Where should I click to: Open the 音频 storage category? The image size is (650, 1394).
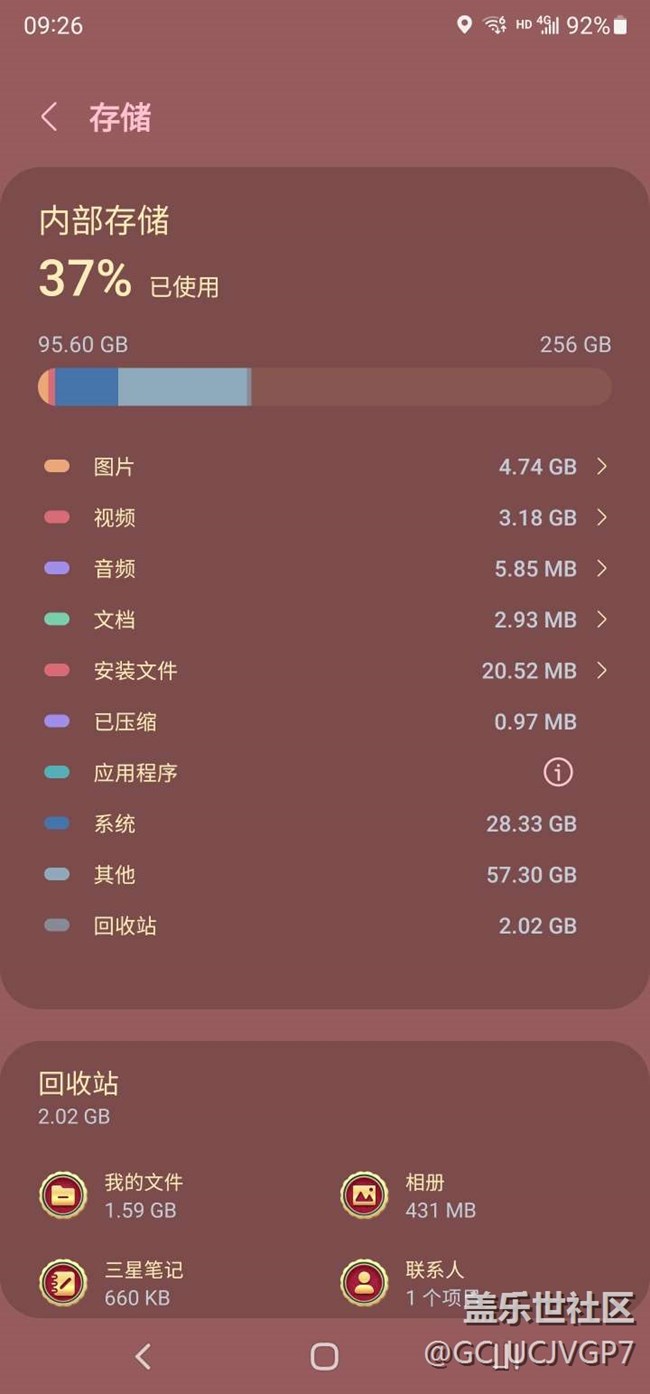click(325, 569)
